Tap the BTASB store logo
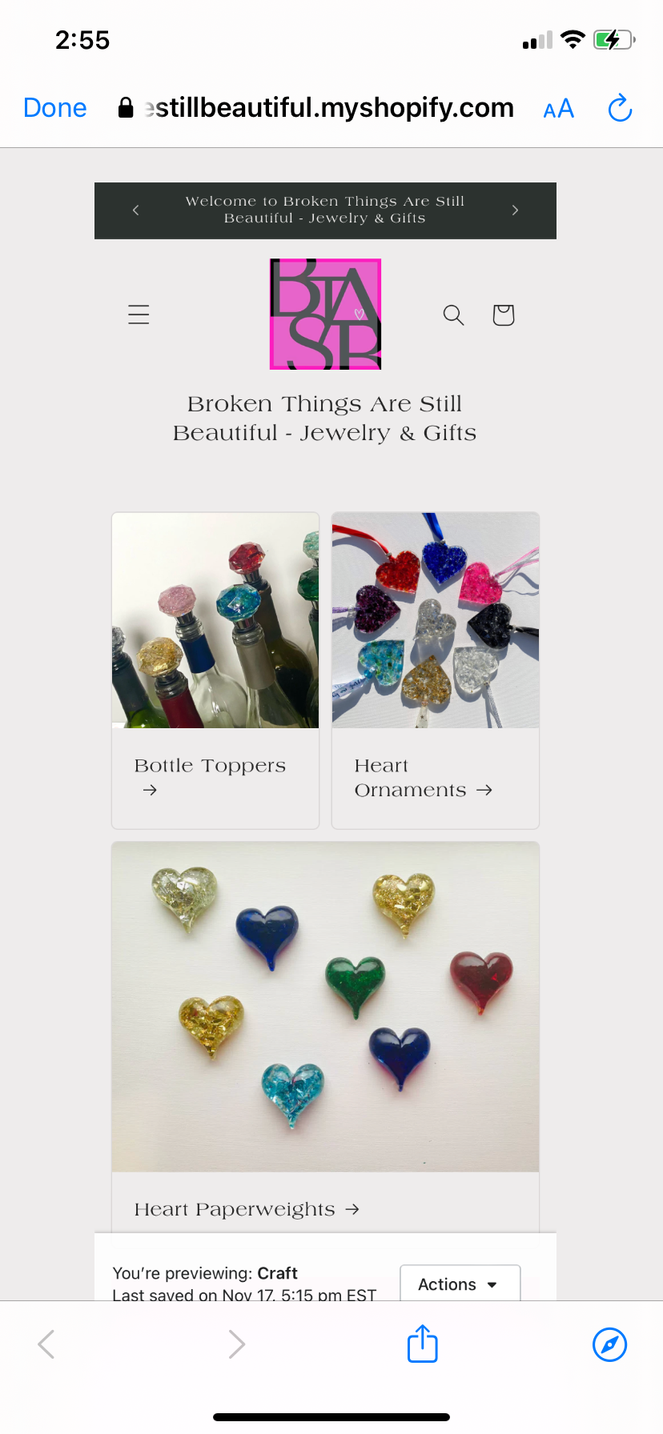The height and width of the screenshot is (1434, 663). point(325,314)
